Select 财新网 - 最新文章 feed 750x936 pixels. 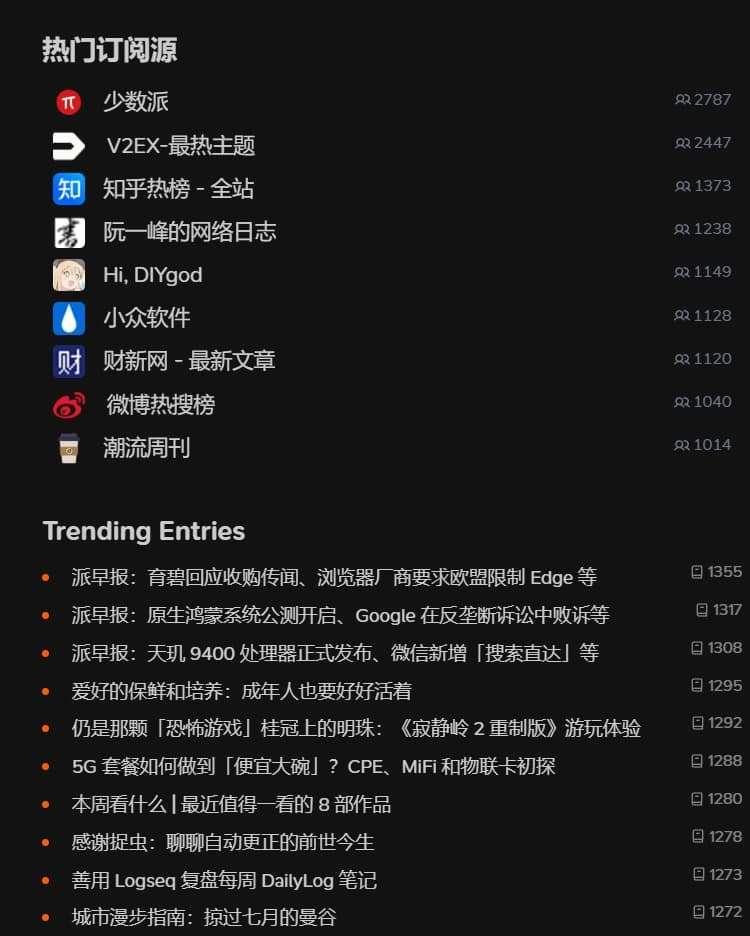click(x=189, y=361)
